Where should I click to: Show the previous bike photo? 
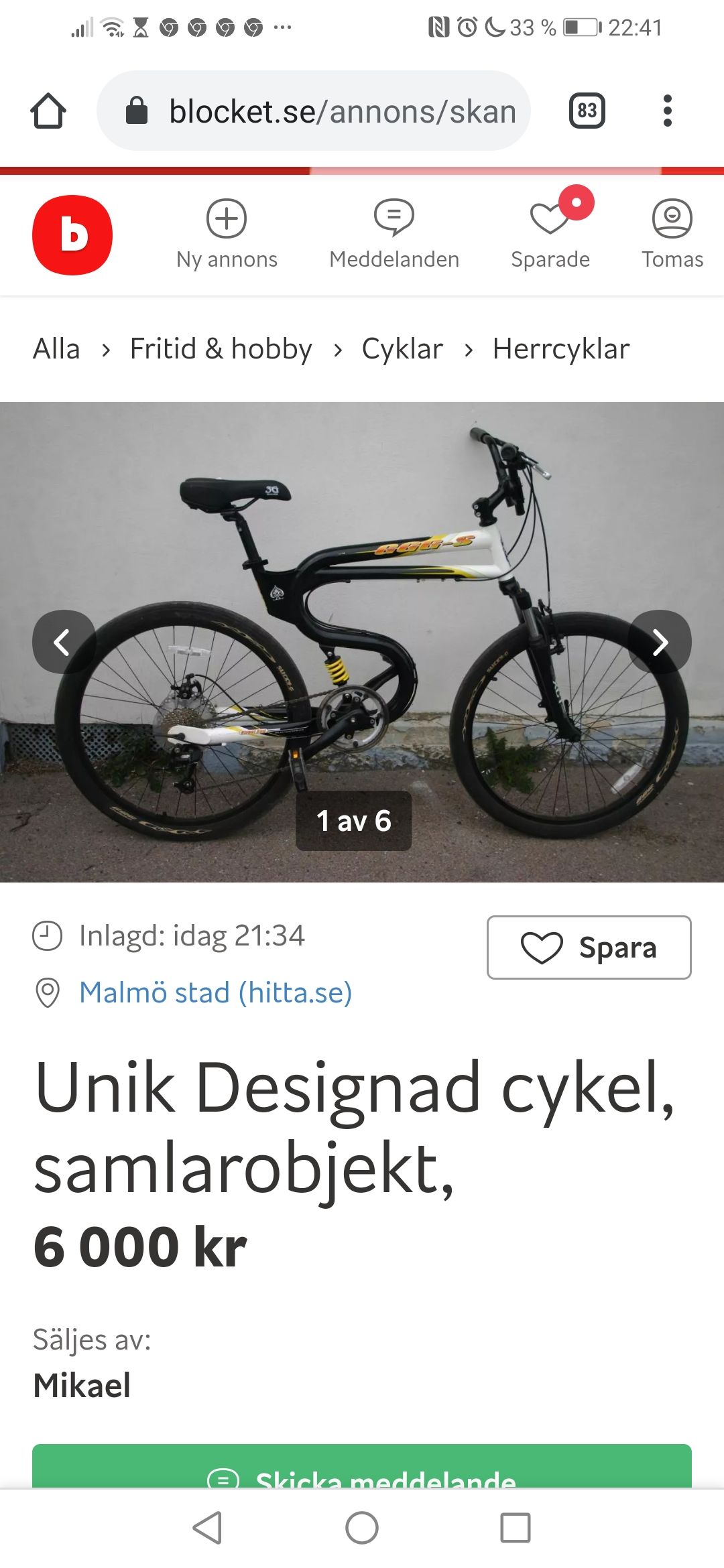click(63, 642)
